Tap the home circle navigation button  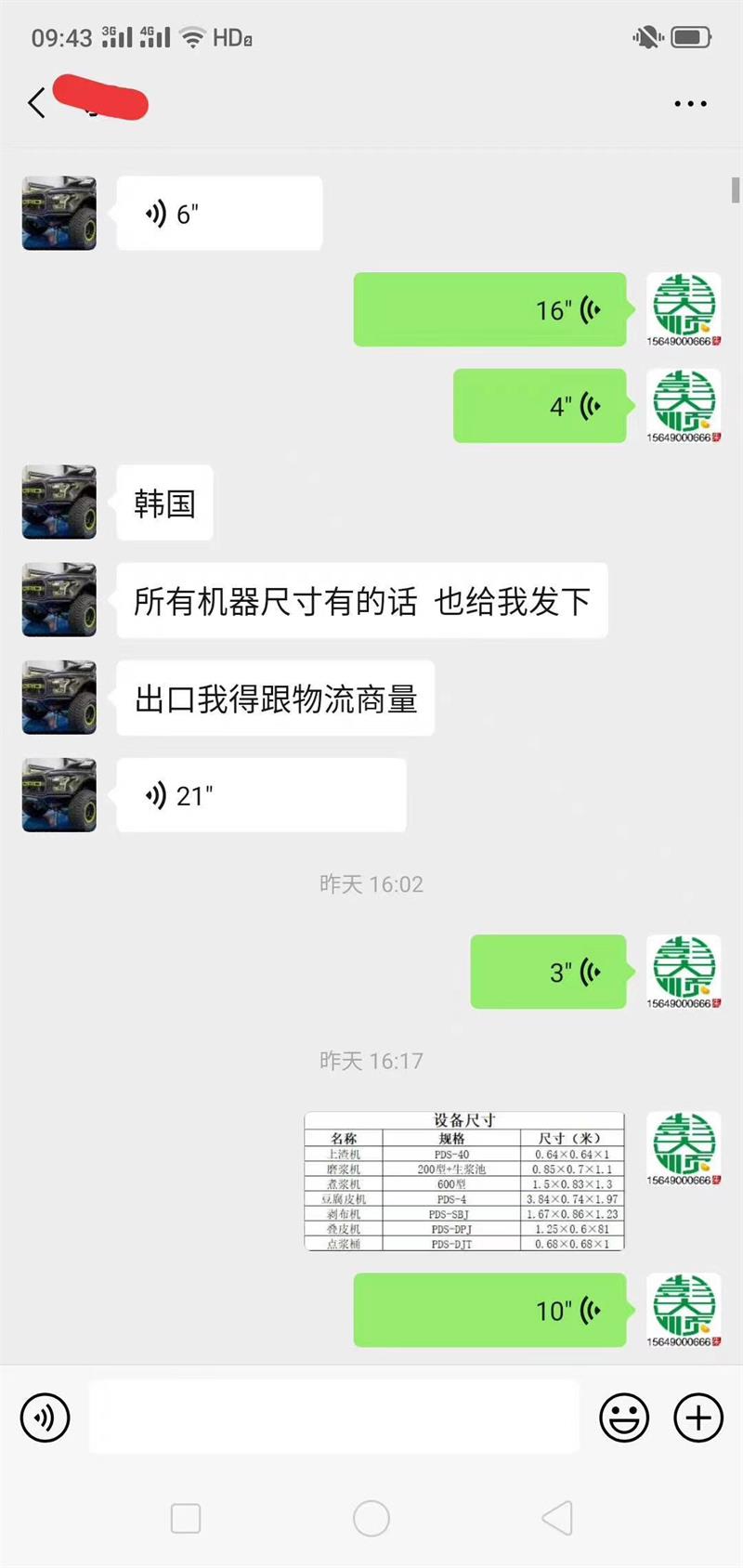(371, 1518)
